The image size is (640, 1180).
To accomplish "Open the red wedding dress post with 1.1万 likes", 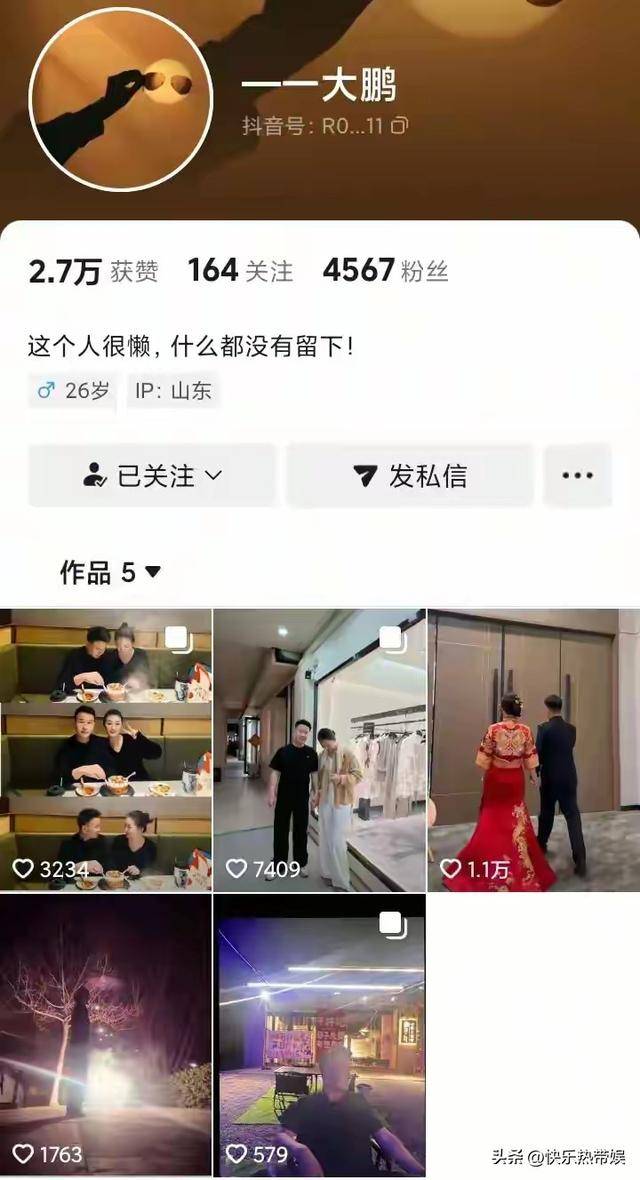I will (x=533, y=750).
